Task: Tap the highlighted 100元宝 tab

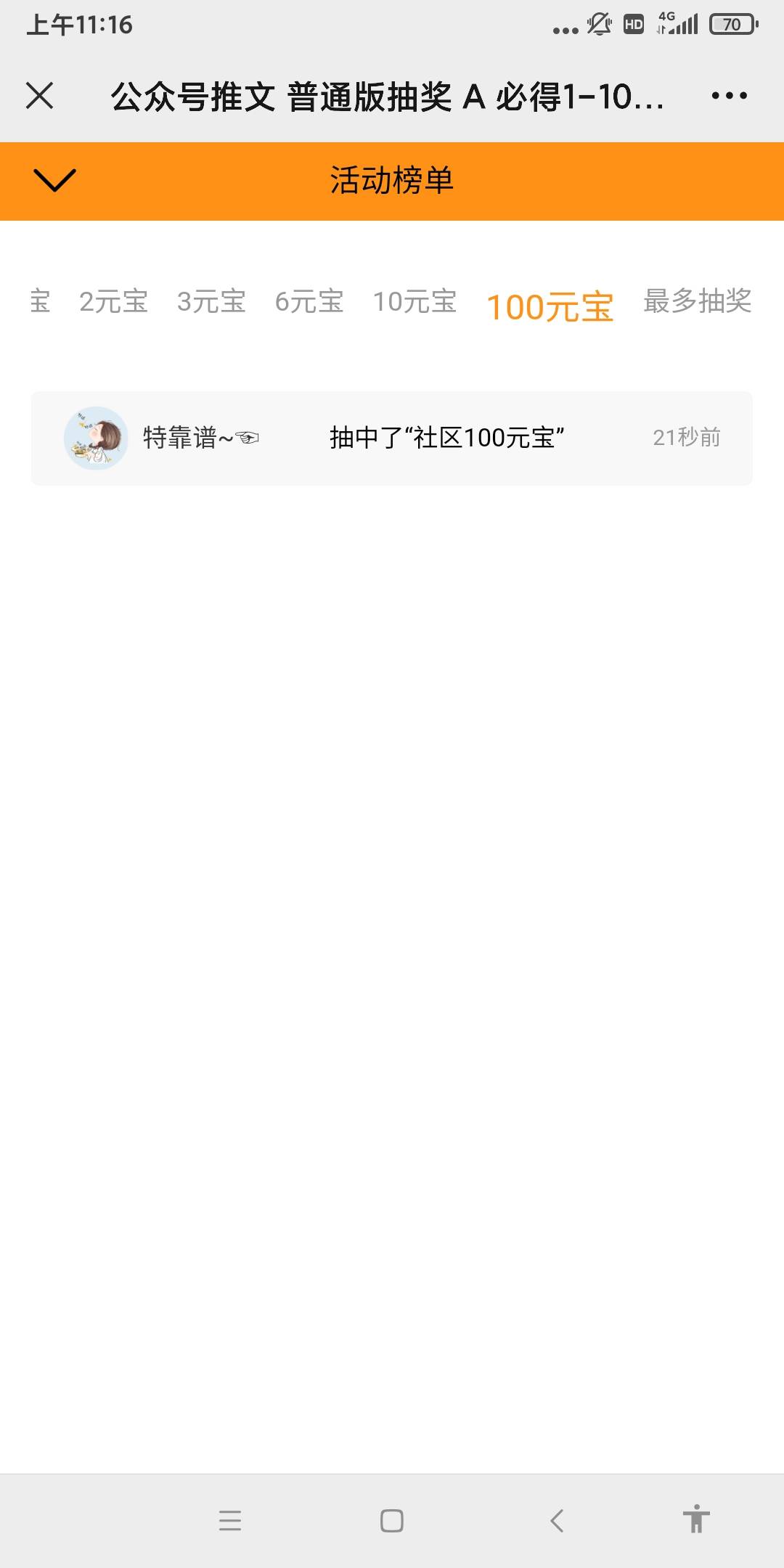Action: click(x=550, y=306)
